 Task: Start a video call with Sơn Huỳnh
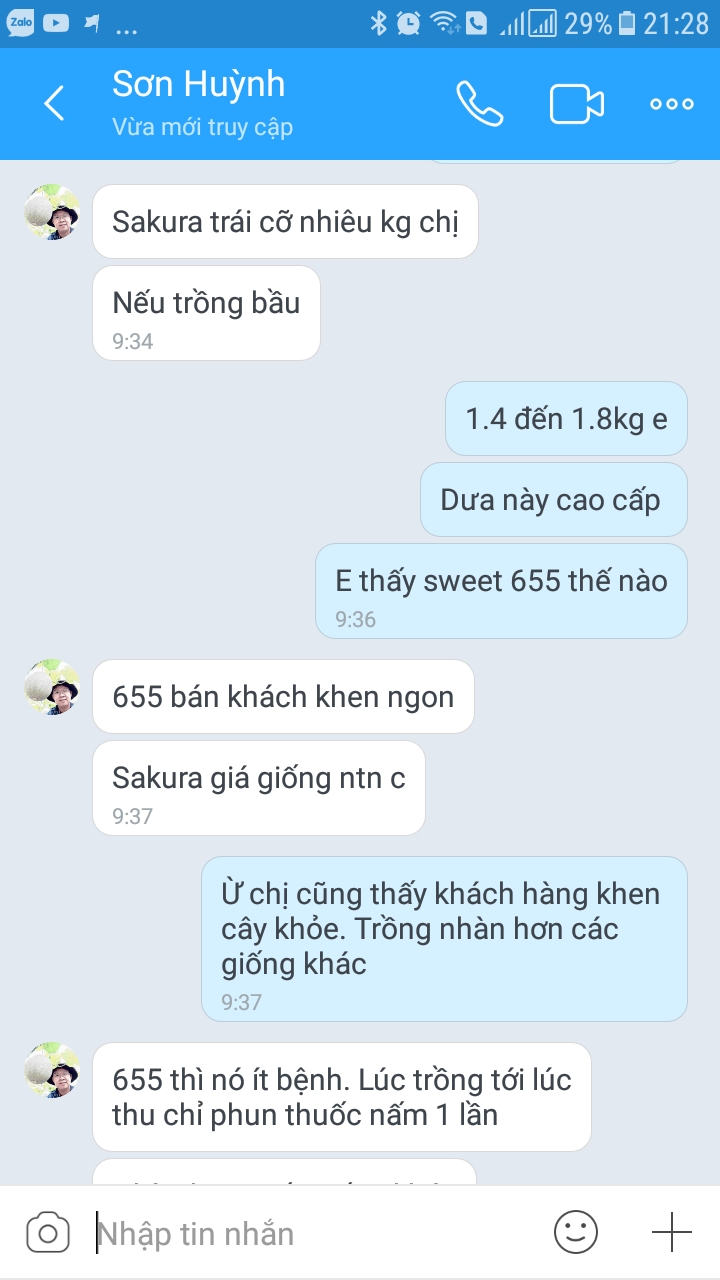(576, 104)
